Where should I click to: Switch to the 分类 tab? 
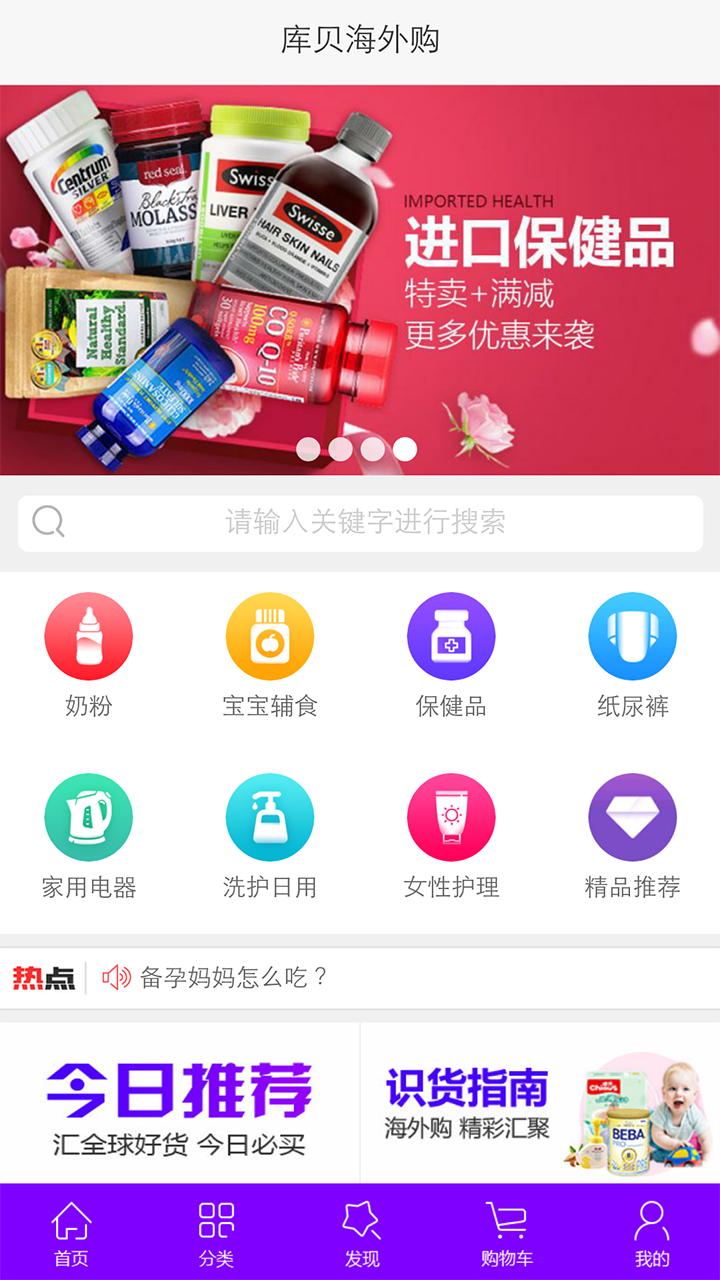216,1233
